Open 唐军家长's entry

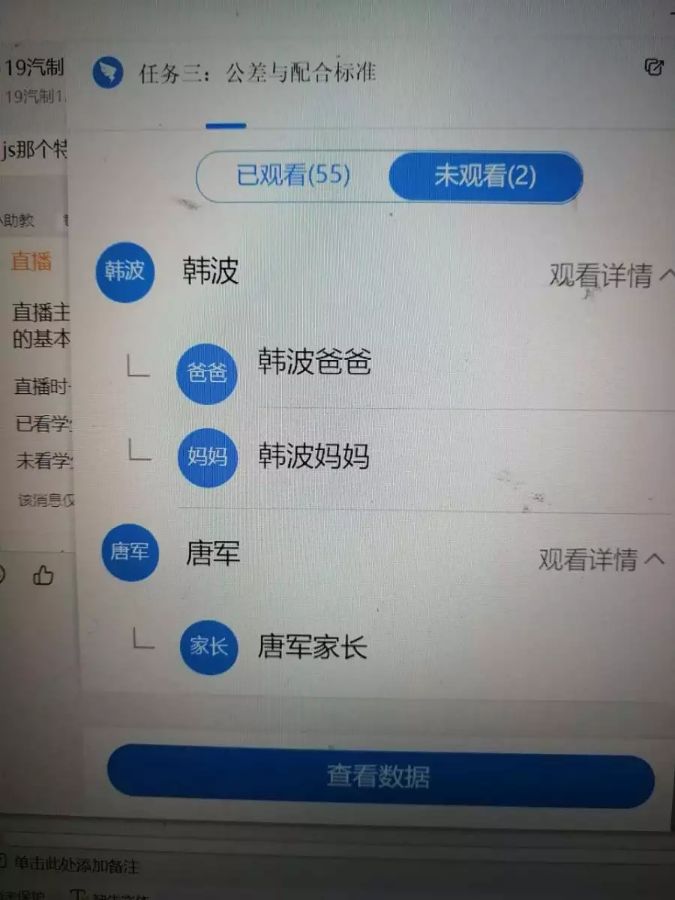pos(312,646)
